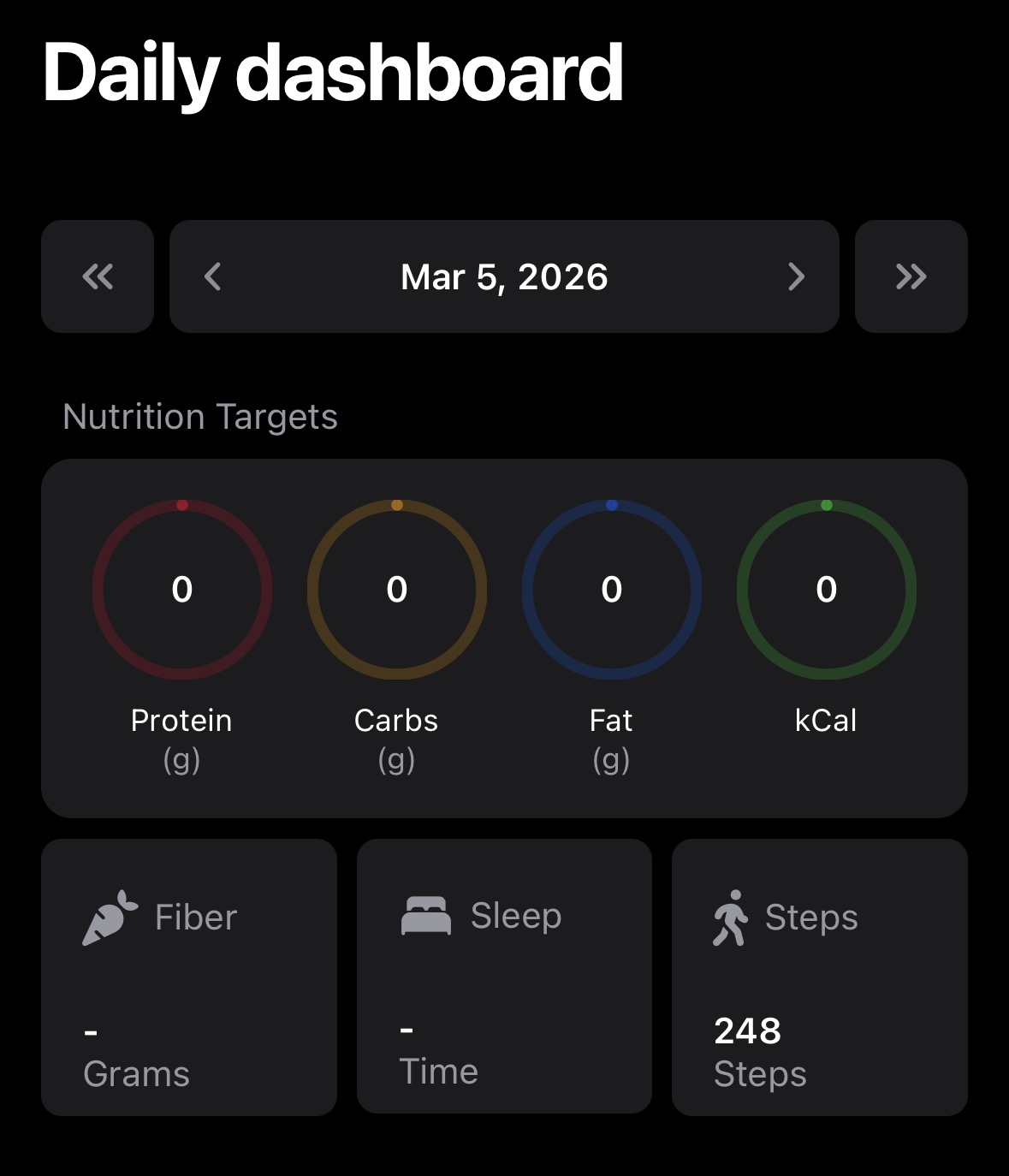Open the Mar 5, 2026 date selector

[x=504, y=276]
